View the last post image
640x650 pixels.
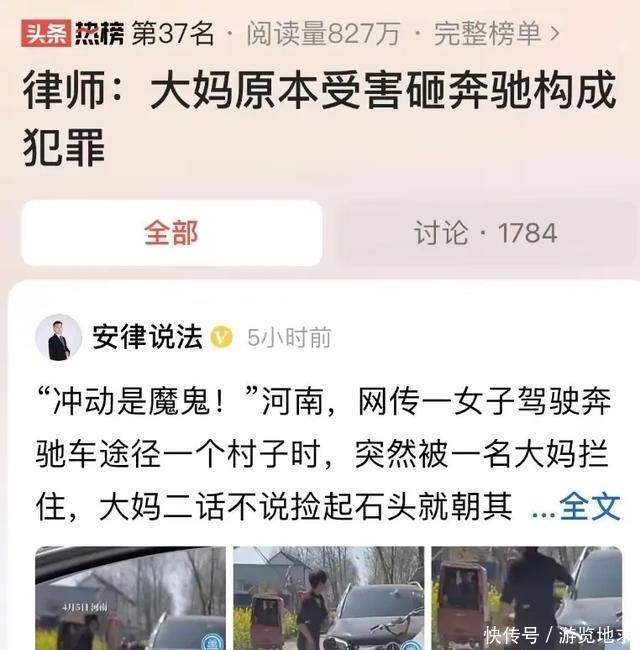click(526, 598)
